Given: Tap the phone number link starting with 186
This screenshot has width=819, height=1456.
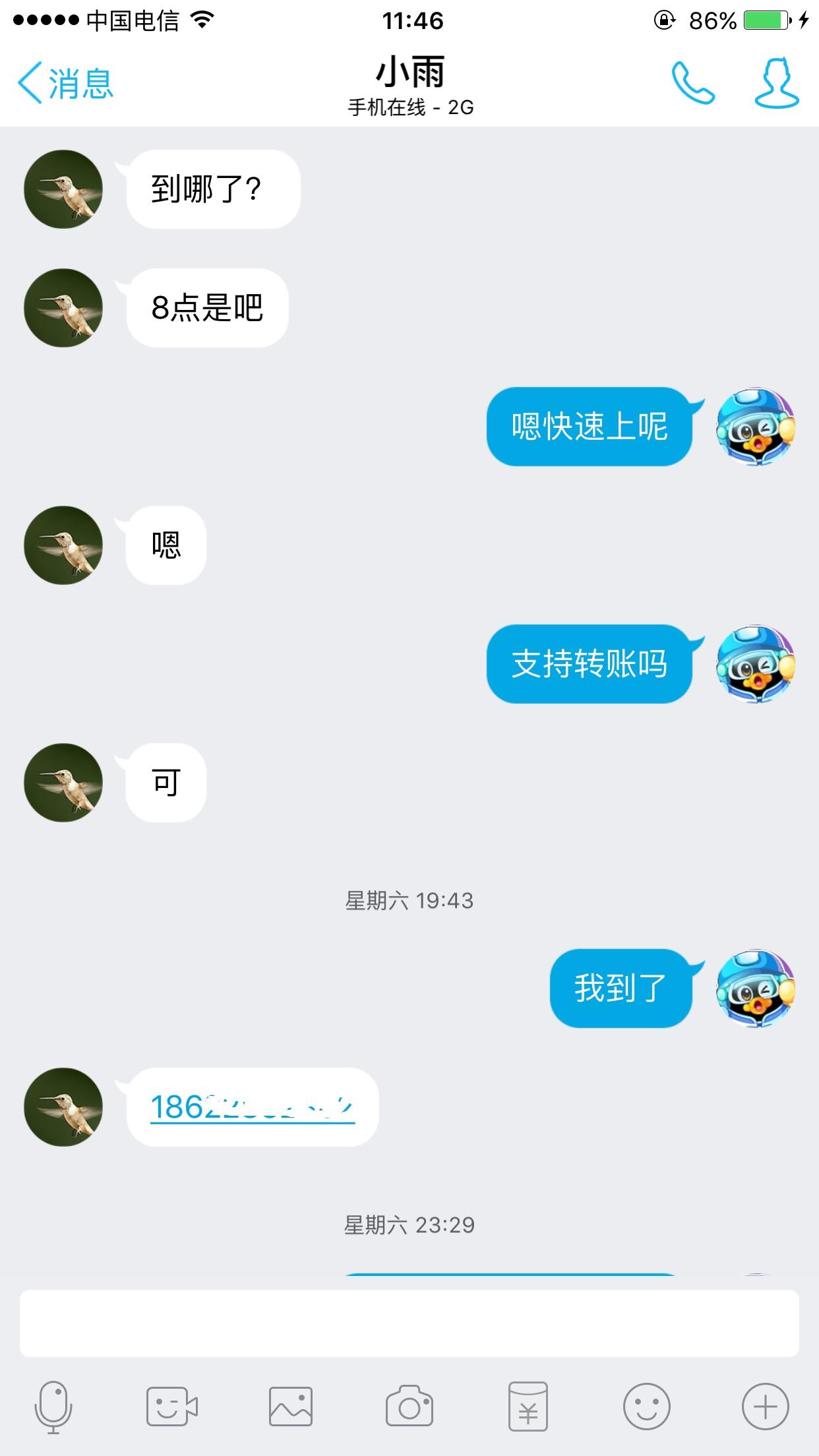Looking at the screenshot, I should click(x=252, y=1107).
